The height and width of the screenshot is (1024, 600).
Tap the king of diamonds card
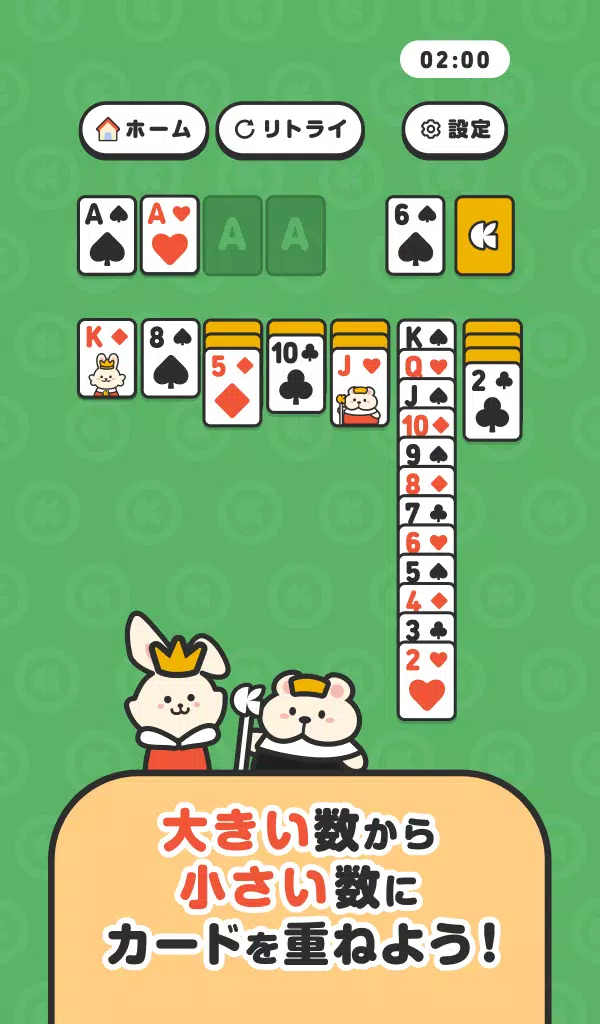click(107, 358)
